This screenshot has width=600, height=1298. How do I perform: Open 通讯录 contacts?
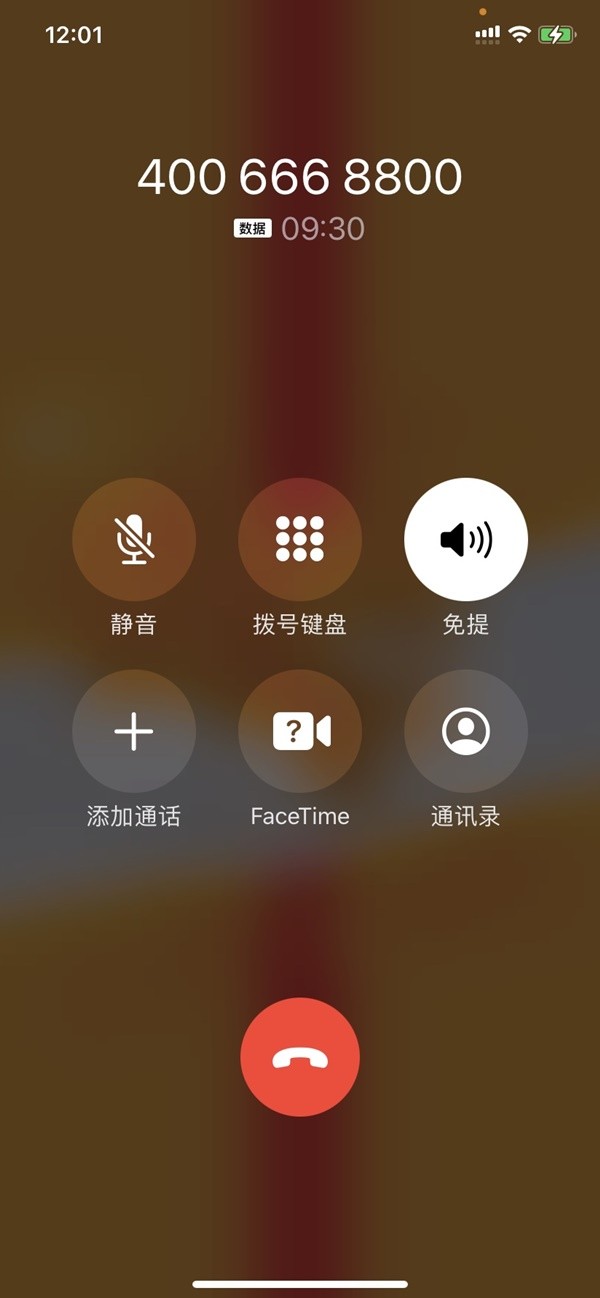point(466,732)
